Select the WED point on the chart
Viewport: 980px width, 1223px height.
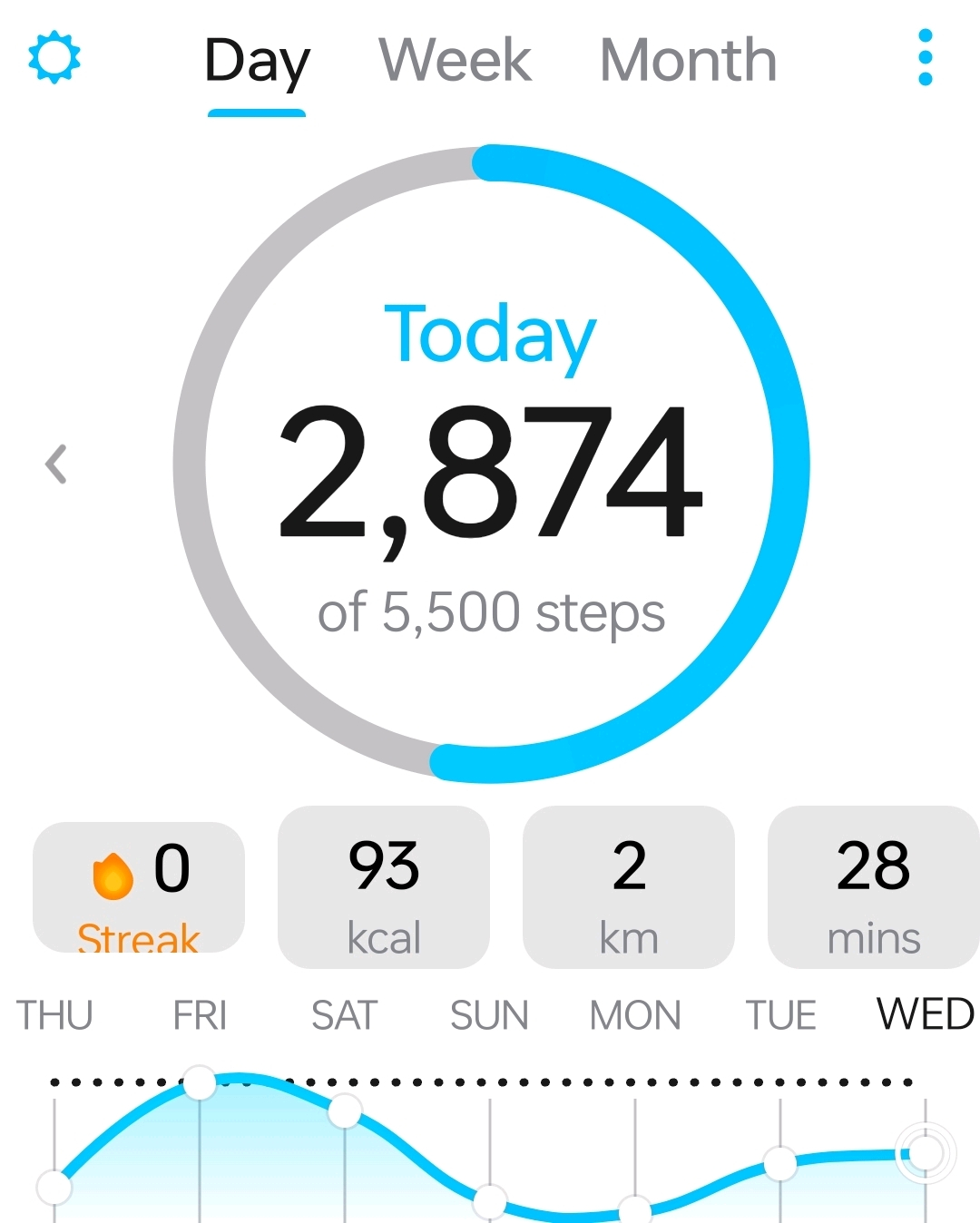[x=925, y=1153]
